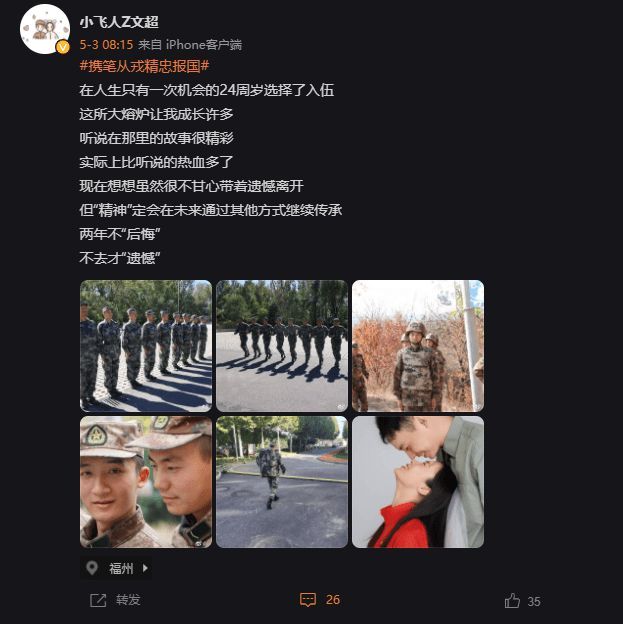
Task: Open hashtag #携笔从戎精忠报国#
Action: point(144,66)
